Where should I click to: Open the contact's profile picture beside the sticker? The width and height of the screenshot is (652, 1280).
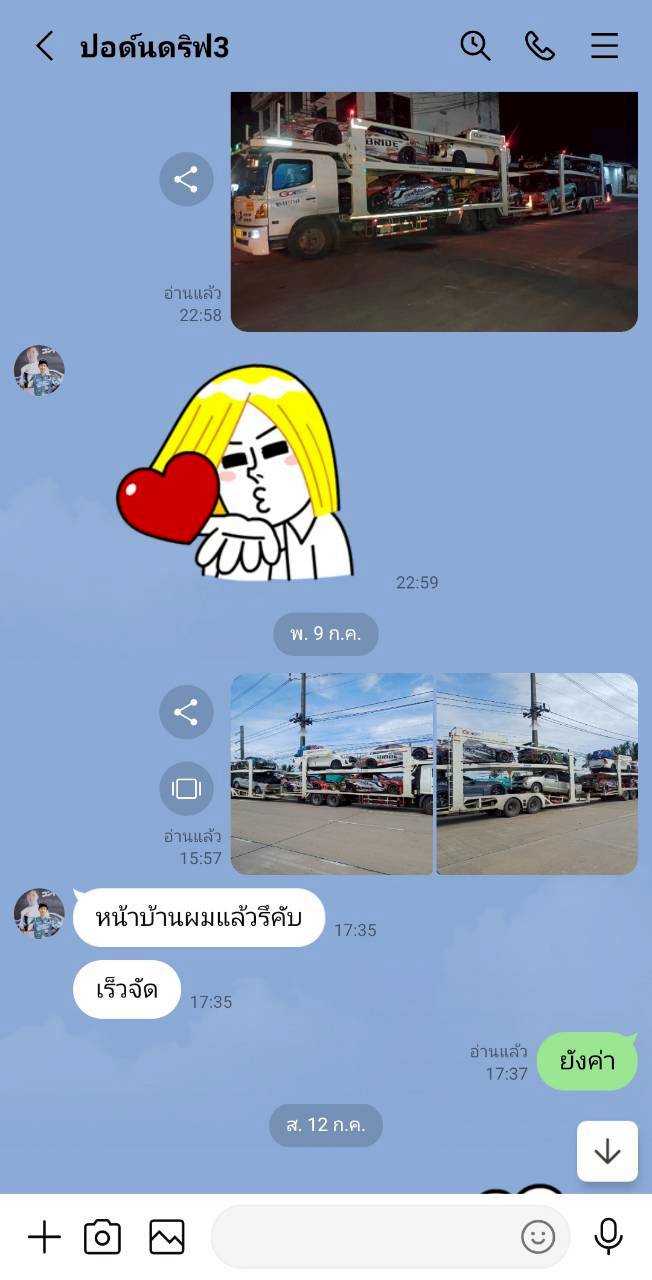click(39, 371)
